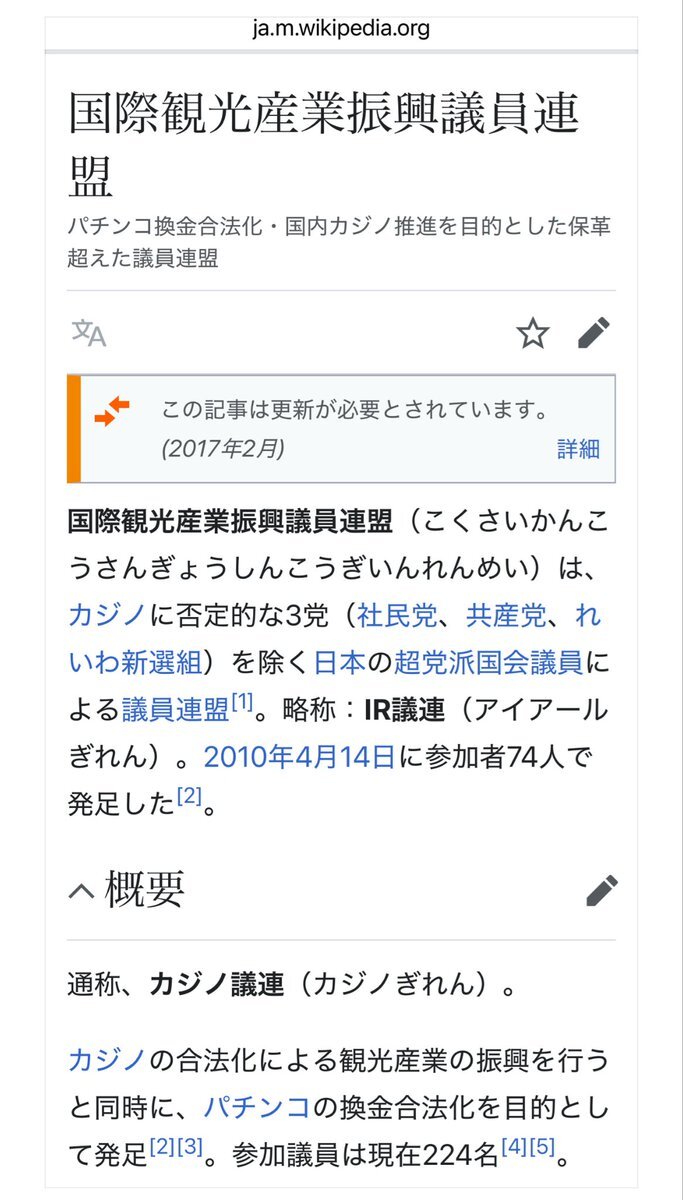Screen dimensions: 683x1200
Task: Jump to footnote [1] reference
Action: (242, 703)
